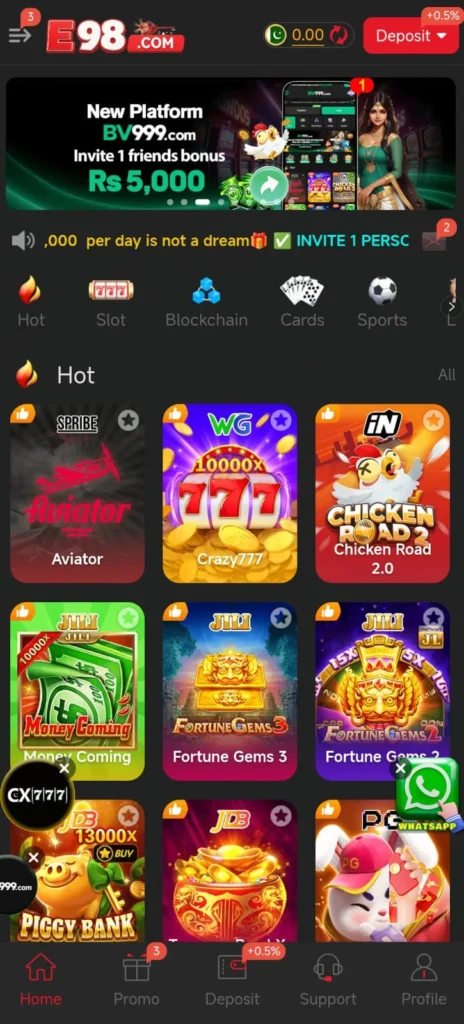Tap the red Deposit button at top
Screen dimensions: 464x1024
click(x=410, y=35)
